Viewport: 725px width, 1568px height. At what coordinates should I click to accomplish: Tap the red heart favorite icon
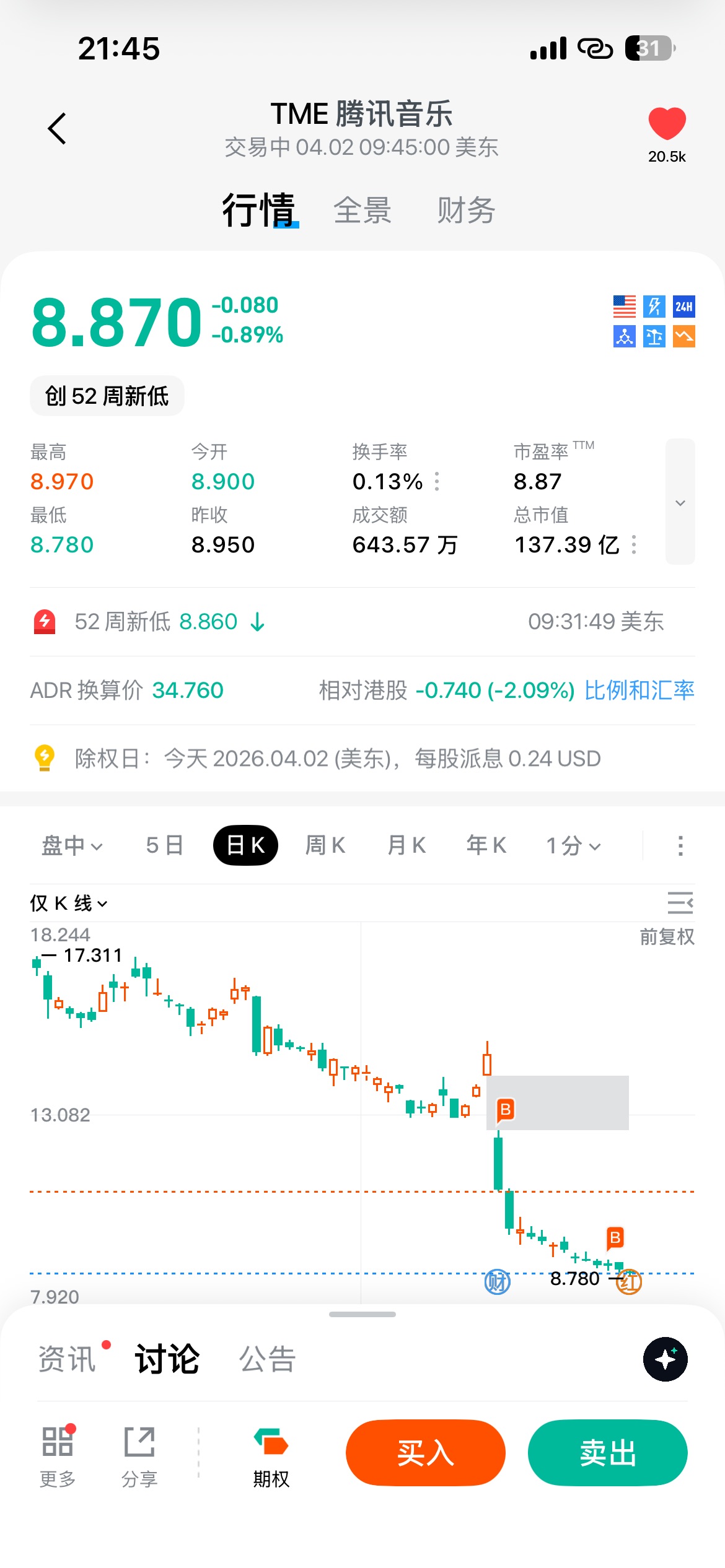[667, 124]
